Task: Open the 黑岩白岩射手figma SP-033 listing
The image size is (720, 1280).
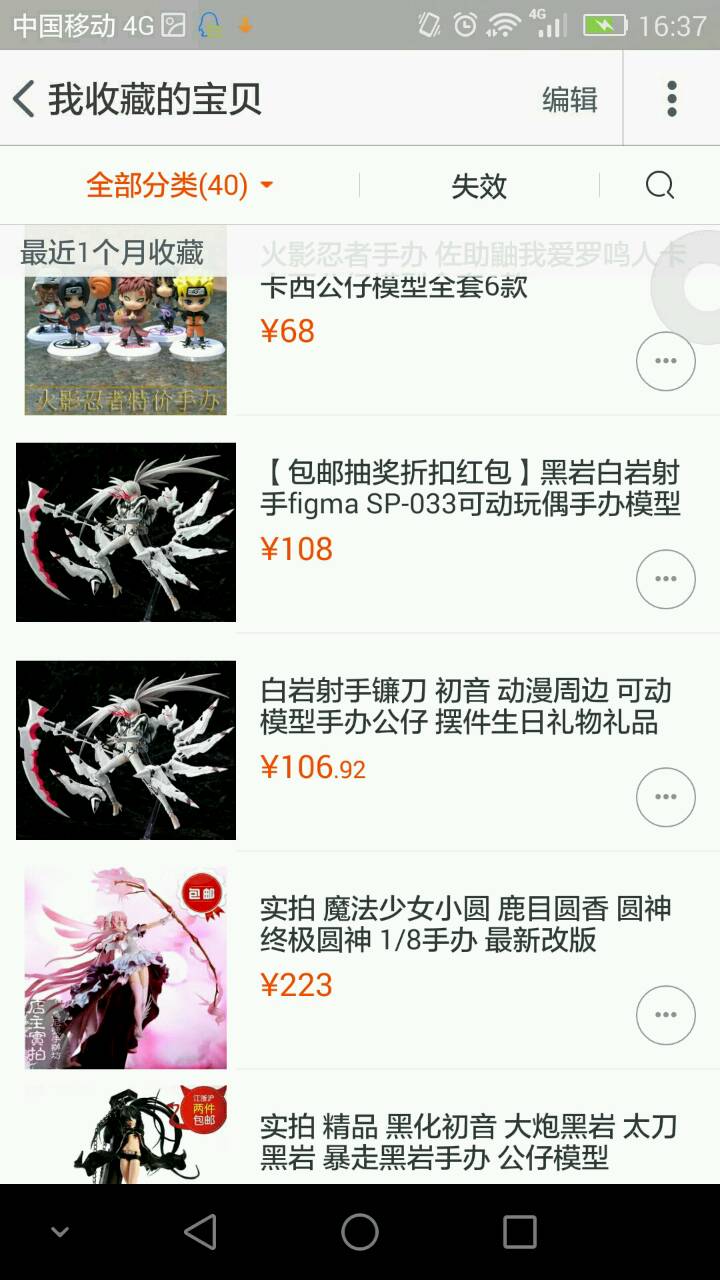Action: [470, 488]
